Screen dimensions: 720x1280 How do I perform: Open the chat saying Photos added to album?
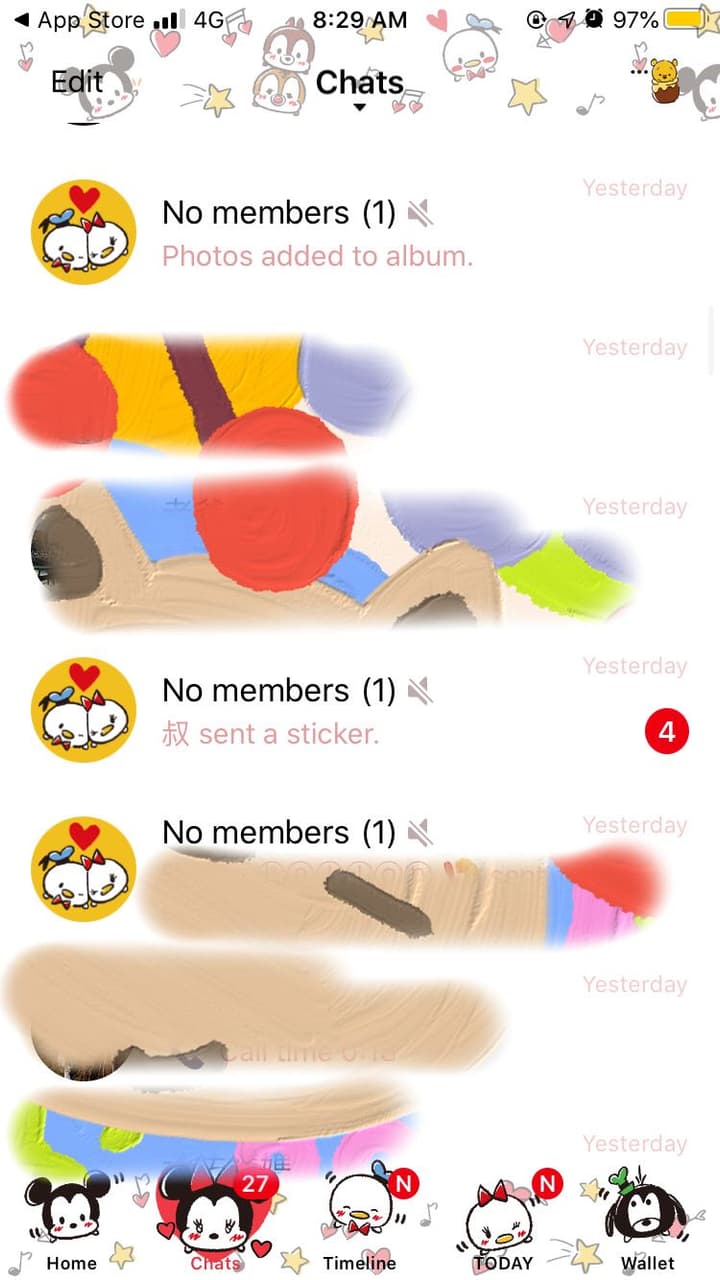360,232
